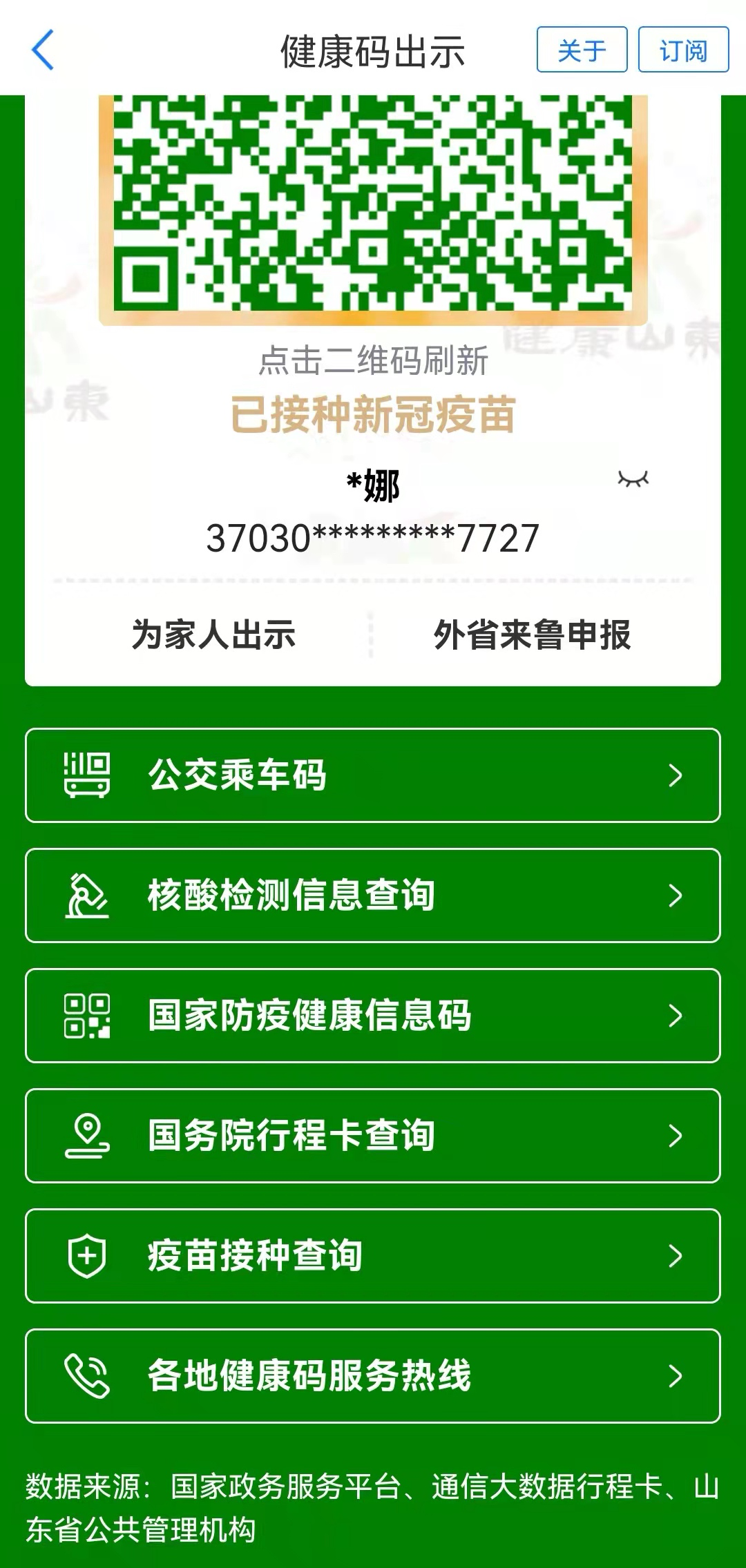Open 公交乘车码 bus ride code
Screen dimensions: 746x1568
(373, 775)
